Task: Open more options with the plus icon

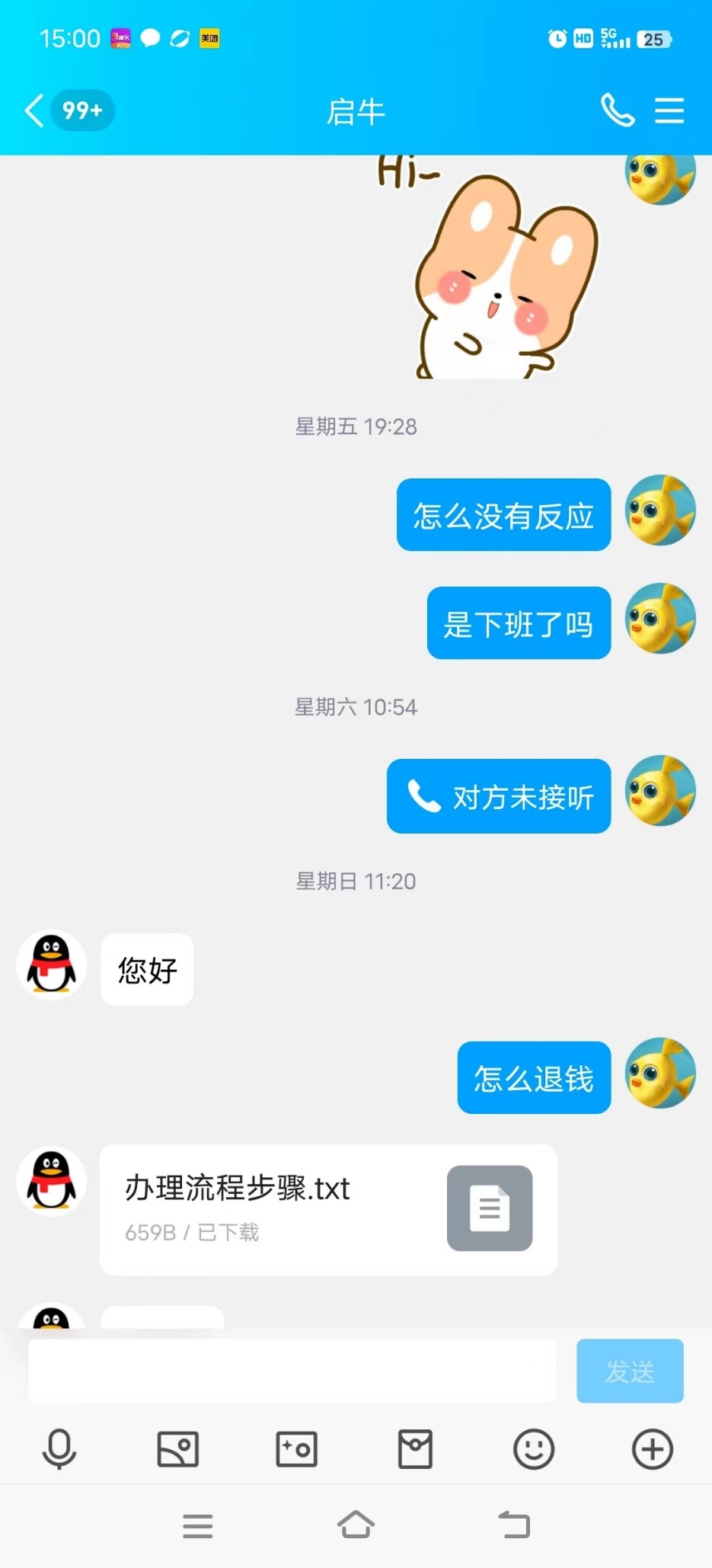Action: (653, 1448)
